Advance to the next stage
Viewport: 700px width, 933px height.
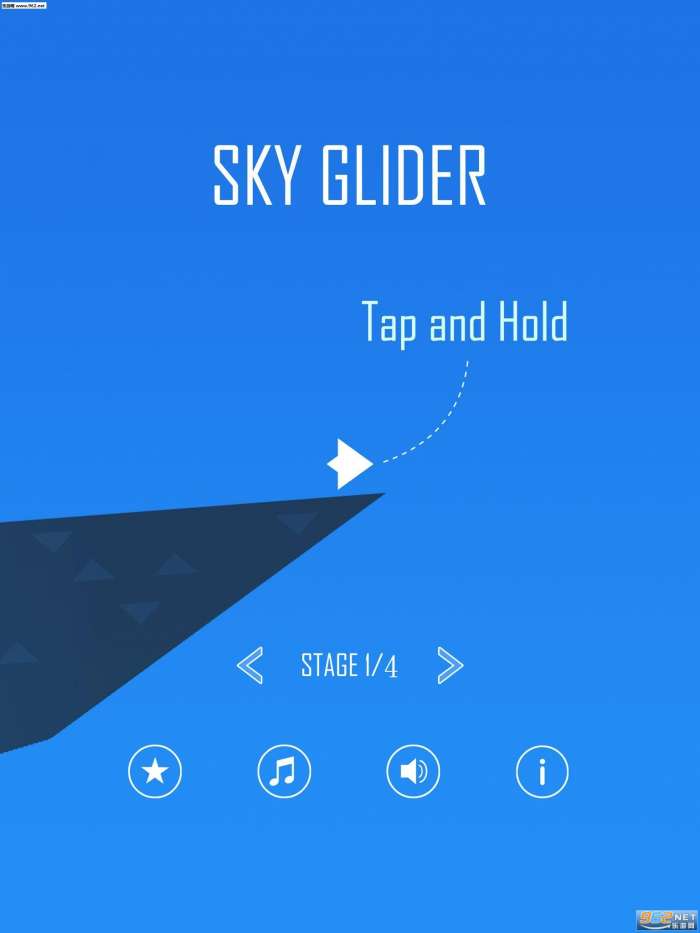tap(450, 665)
